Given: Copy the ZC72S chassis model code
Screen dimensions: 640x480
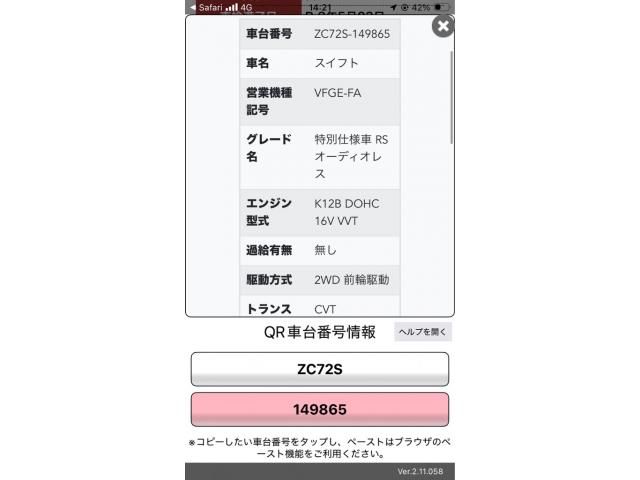Looking at the screenshot, I should 319,369.
